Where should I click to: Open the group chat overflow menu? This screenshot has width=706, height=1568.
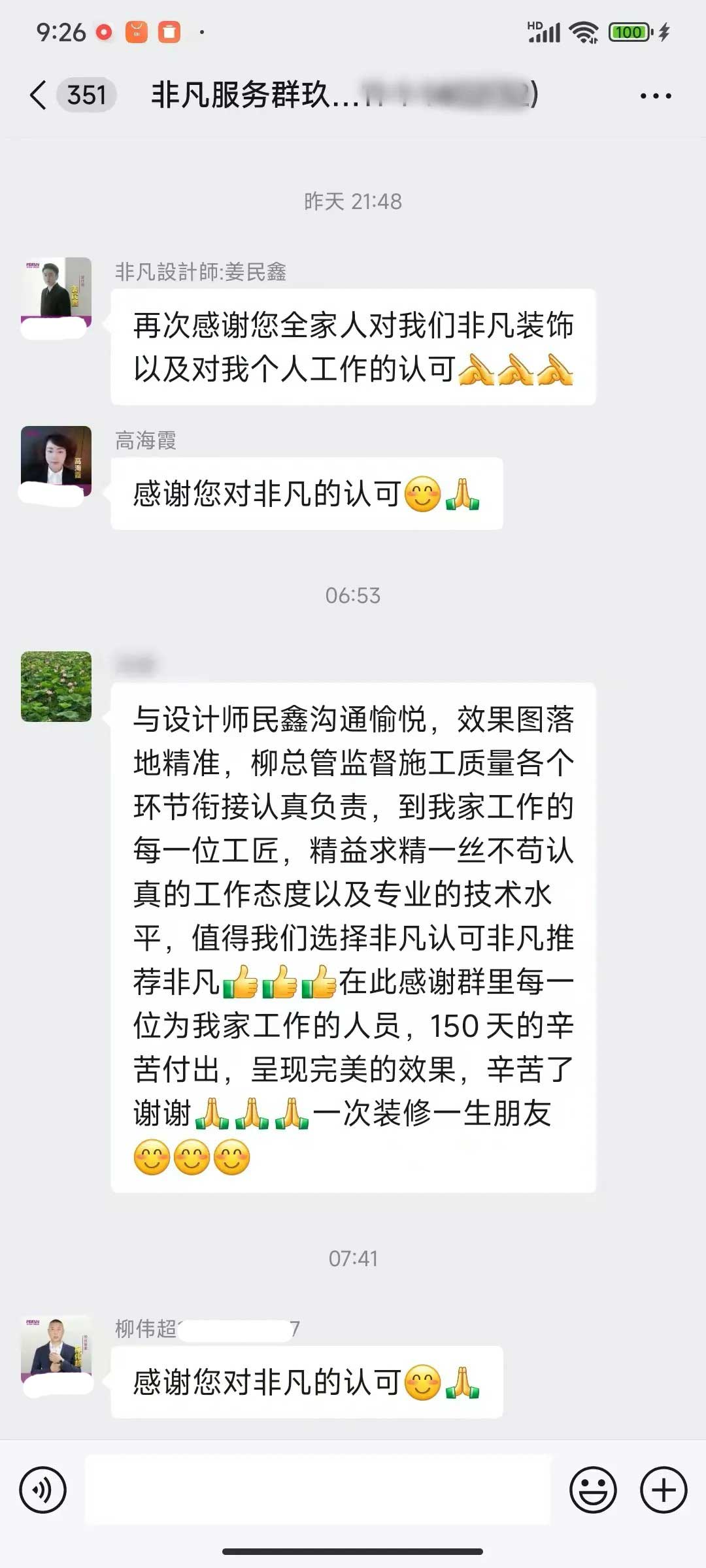655,96
